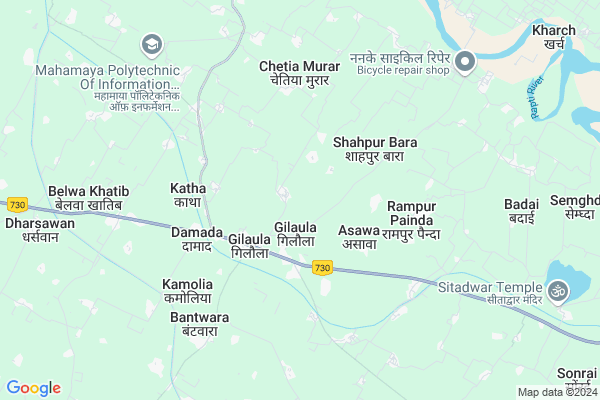
Task: Open the Mahamaya Polytechnic place marker
Action: click(151, 44)
